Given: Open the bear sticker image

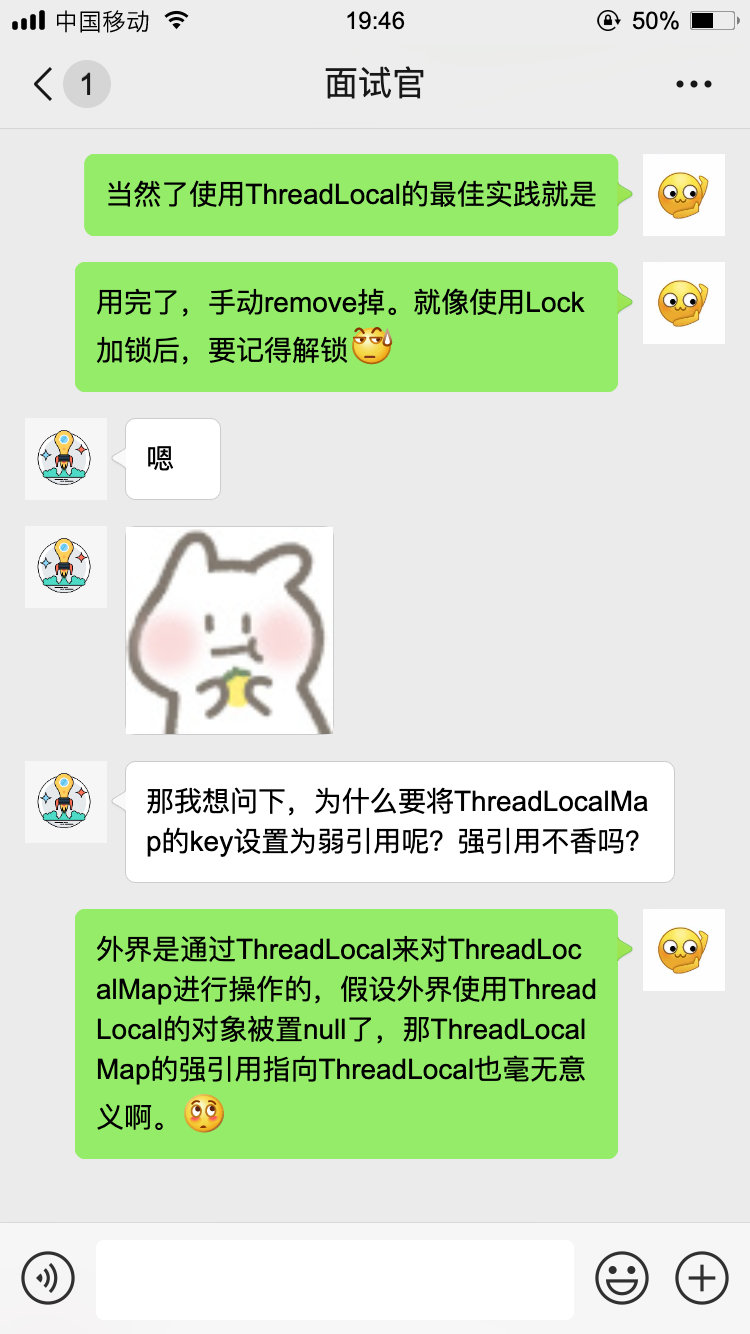Looking at the screenshot, I should (230, 630).
